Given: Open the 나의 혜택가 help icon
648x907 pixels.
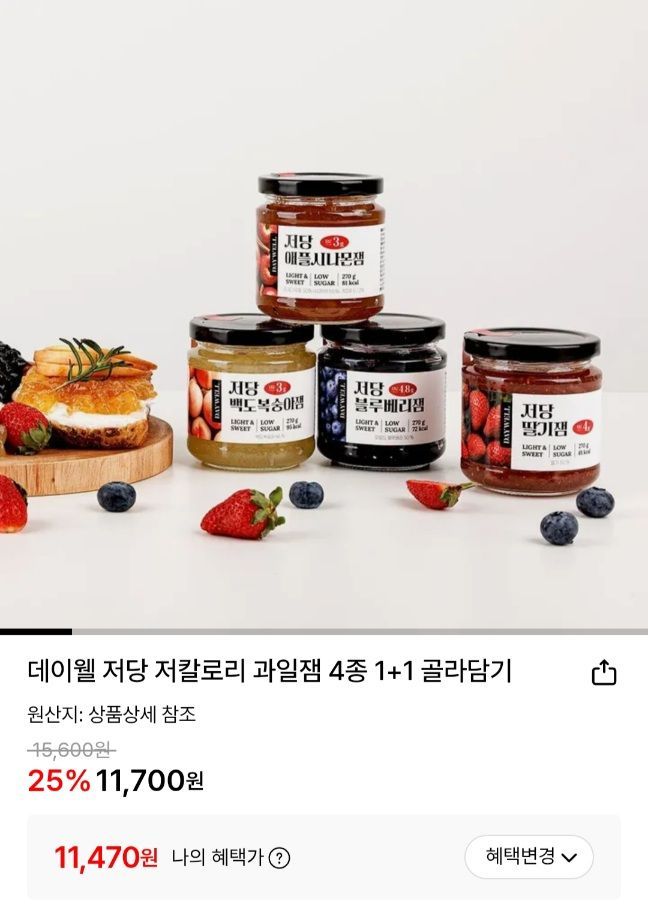Looking at the screenshot, I should [x=280, y=857].
